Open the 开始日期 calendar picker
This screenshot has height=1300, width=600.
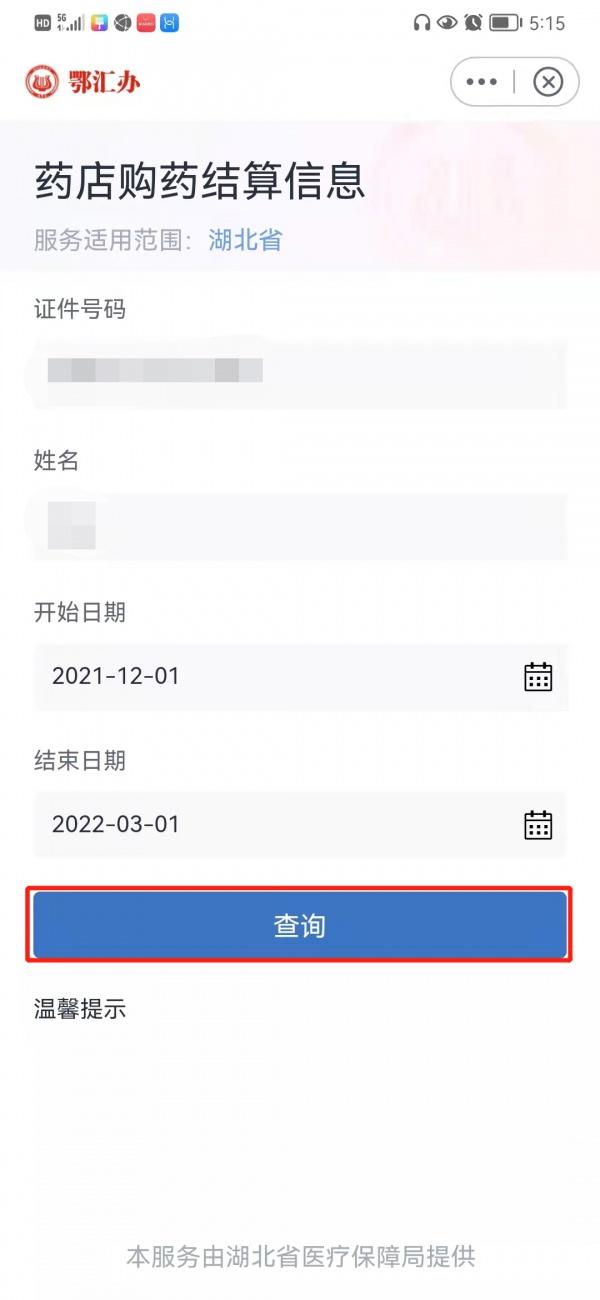click(538, 677)
